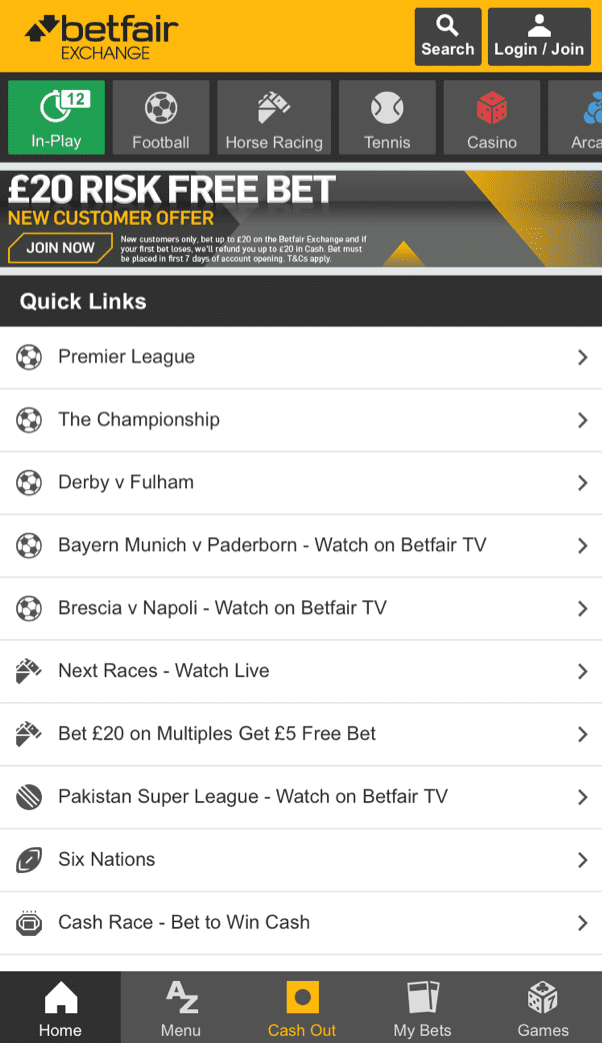Open Pakistan Super League link

click(x=300, y=797)
